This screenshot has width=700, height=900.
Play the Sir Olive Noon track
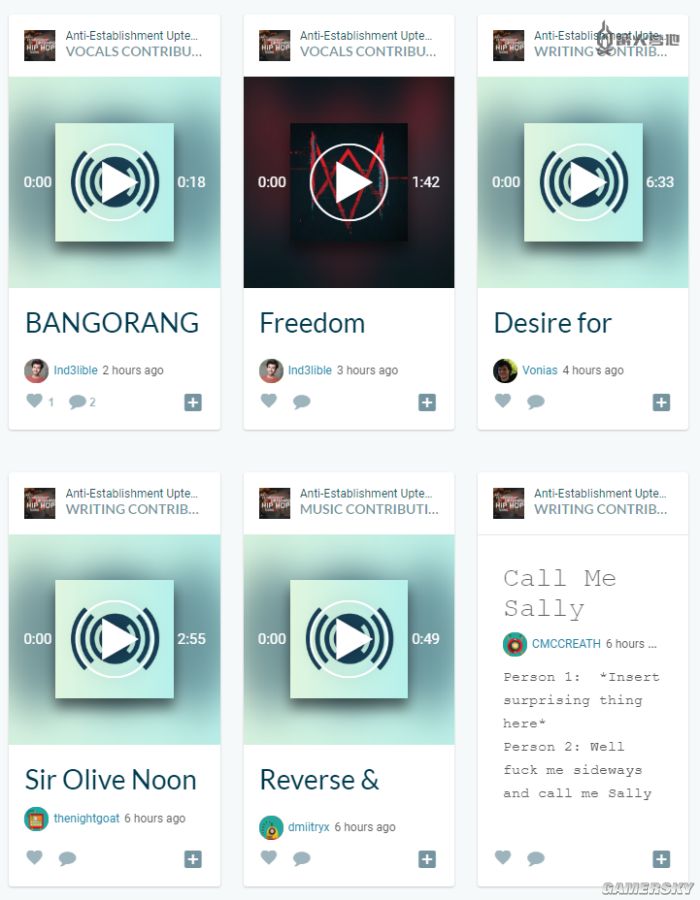(x=115, y=639)
